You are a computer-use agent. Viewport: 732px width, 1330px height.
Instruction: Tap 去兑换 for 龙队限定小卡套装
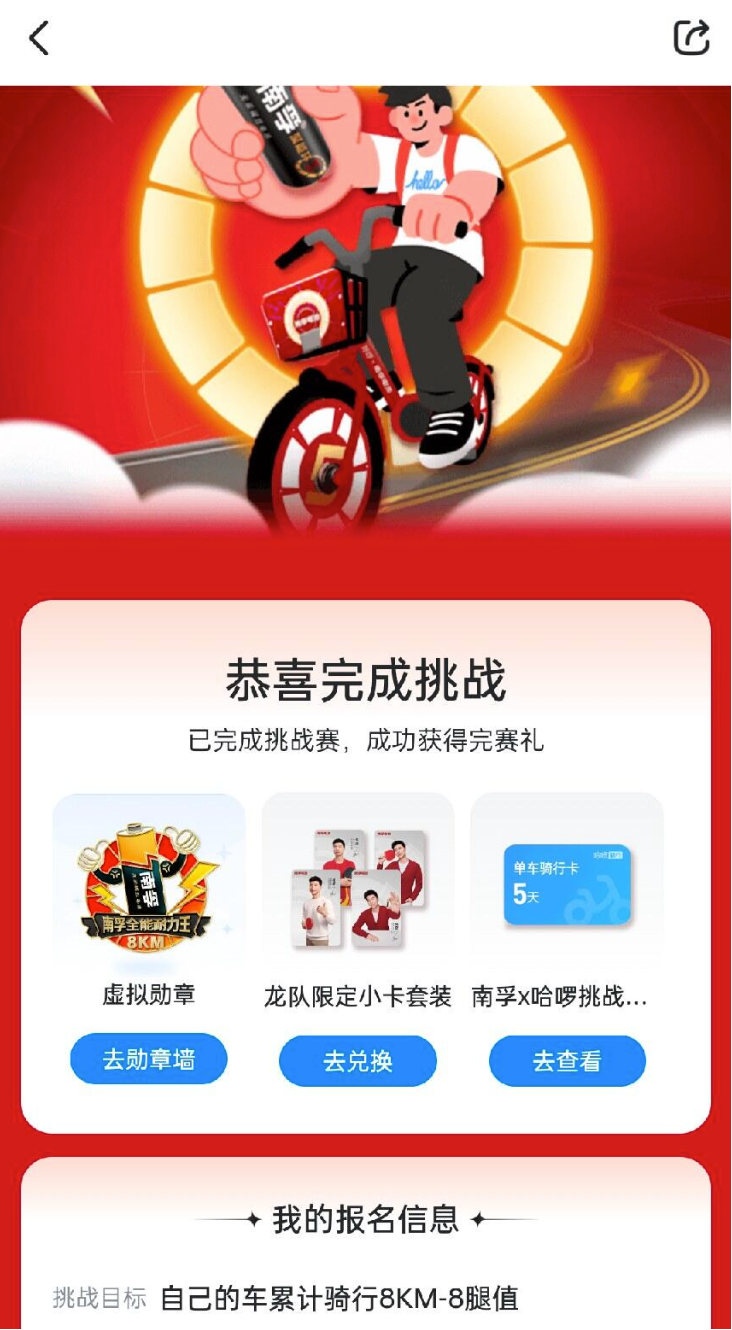click(358, 1061)
